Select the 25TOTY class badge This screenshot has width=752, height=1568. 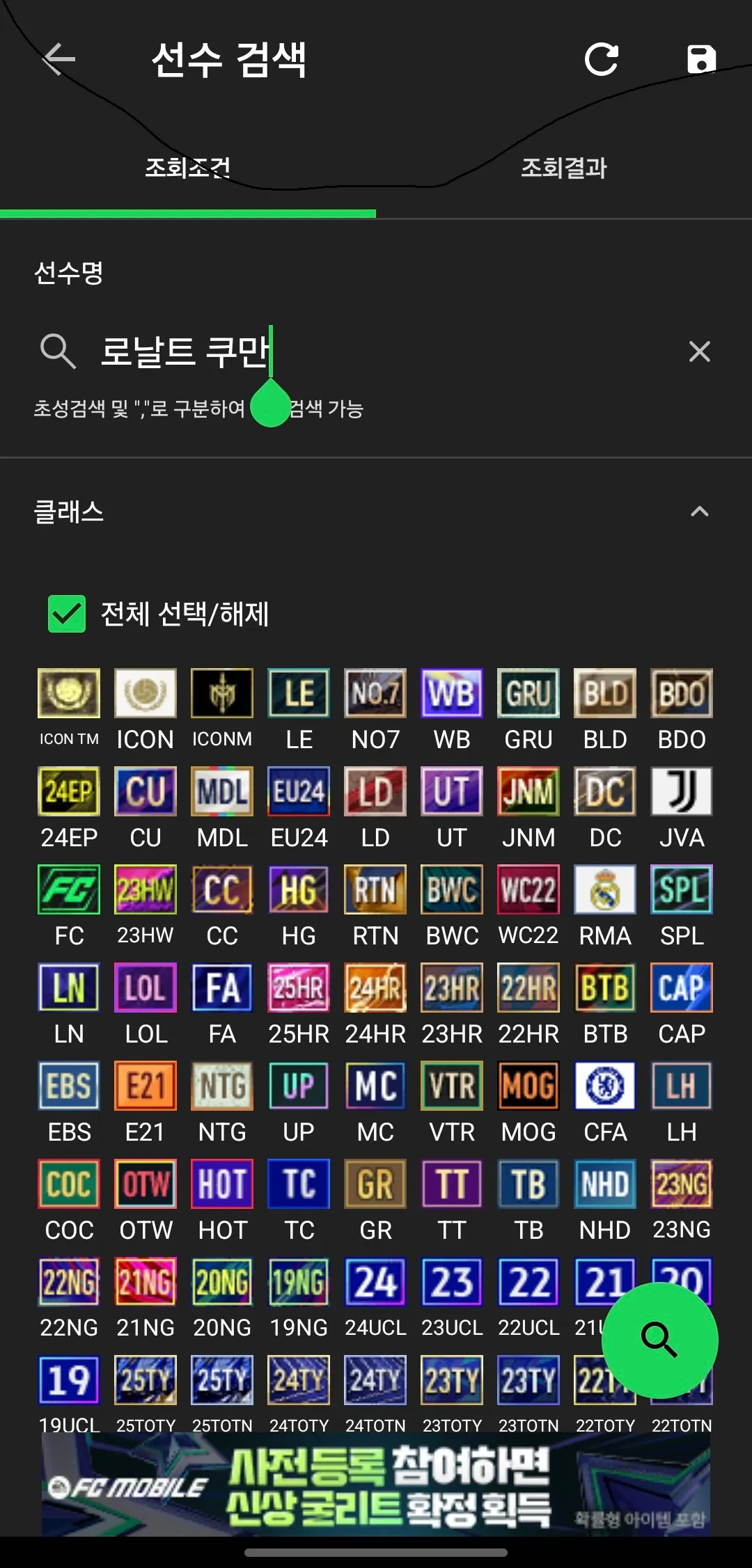146,1380
